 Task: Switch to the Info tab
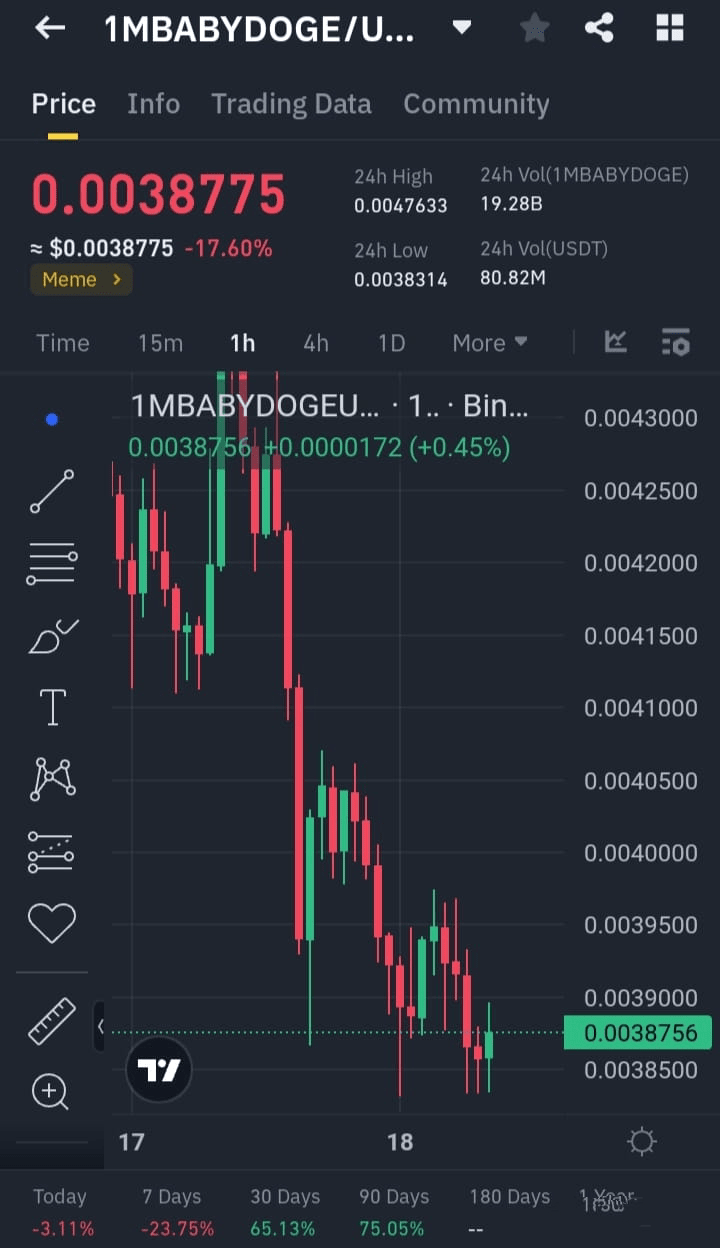[x=153, y=104]
